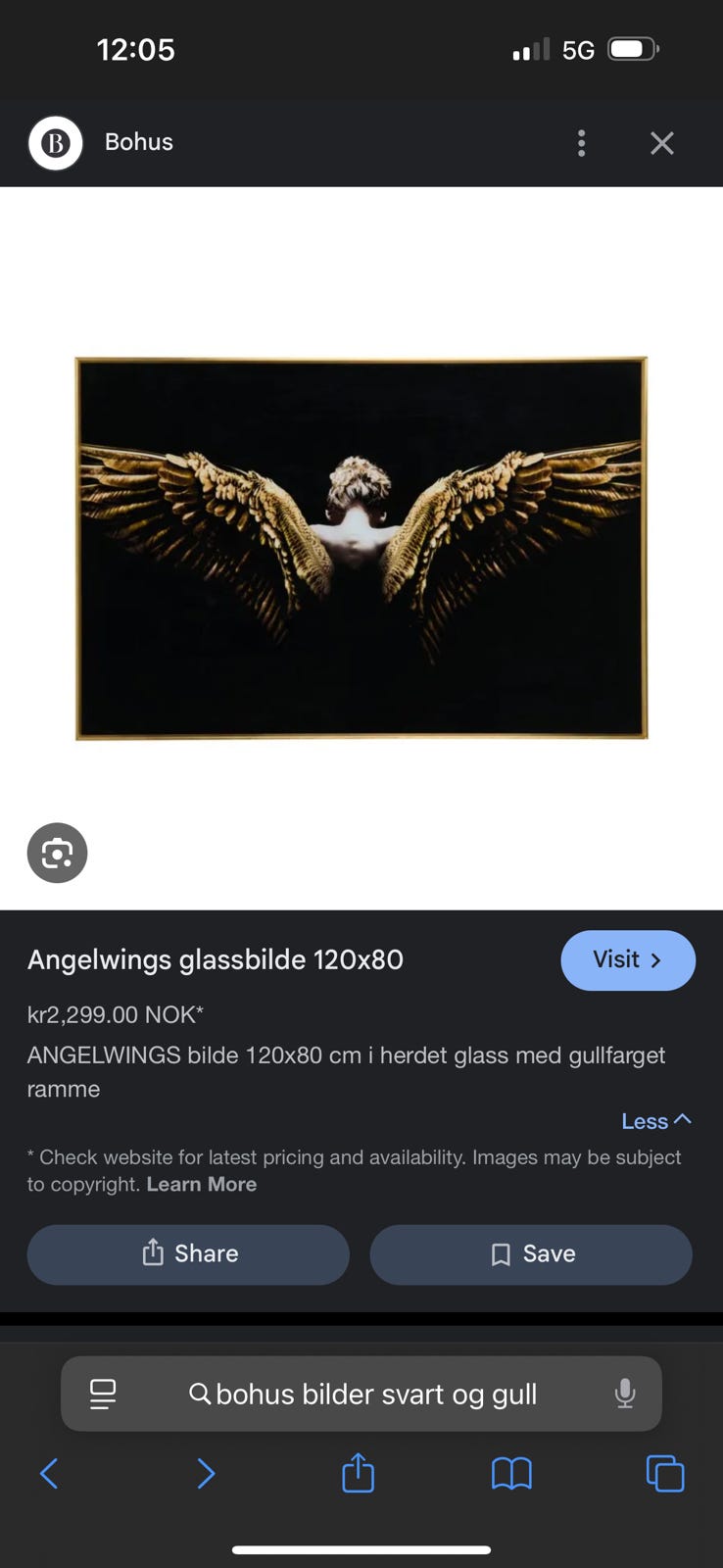
Task: Open Google Lens search on the image
Action: click(x=57, y=853)
